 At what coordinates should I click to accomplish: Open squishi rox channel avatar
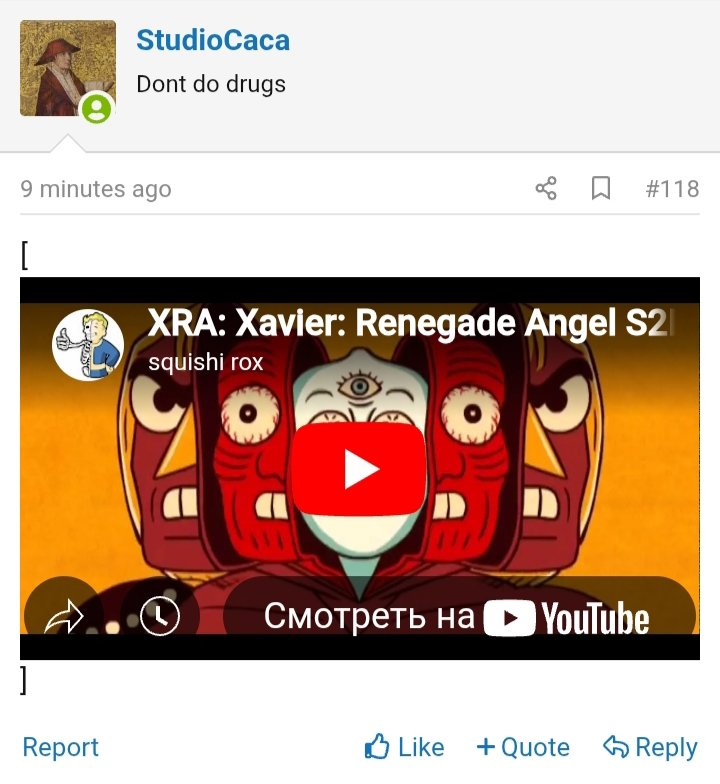[88, 344]
